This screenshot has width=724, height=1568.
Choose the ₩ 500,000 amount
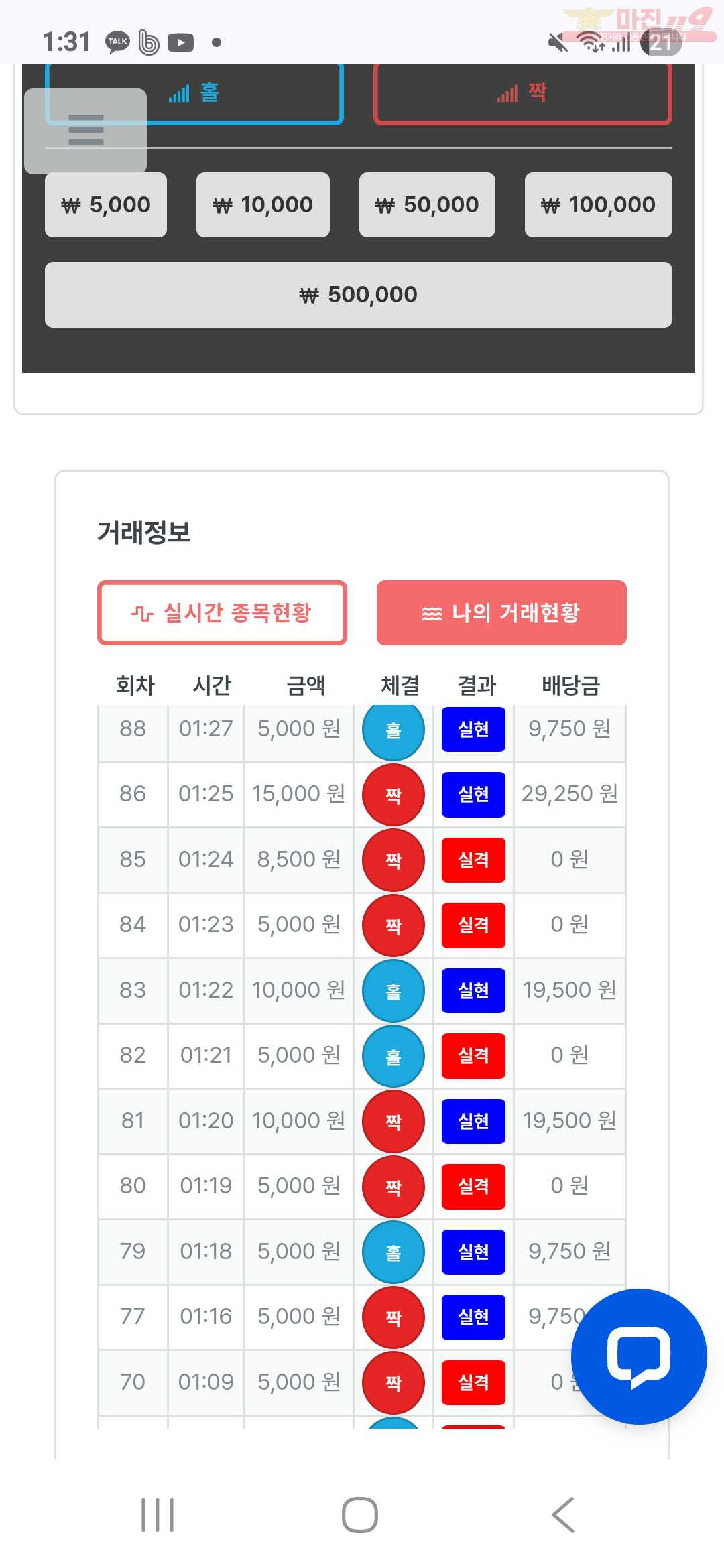(358, 294)
